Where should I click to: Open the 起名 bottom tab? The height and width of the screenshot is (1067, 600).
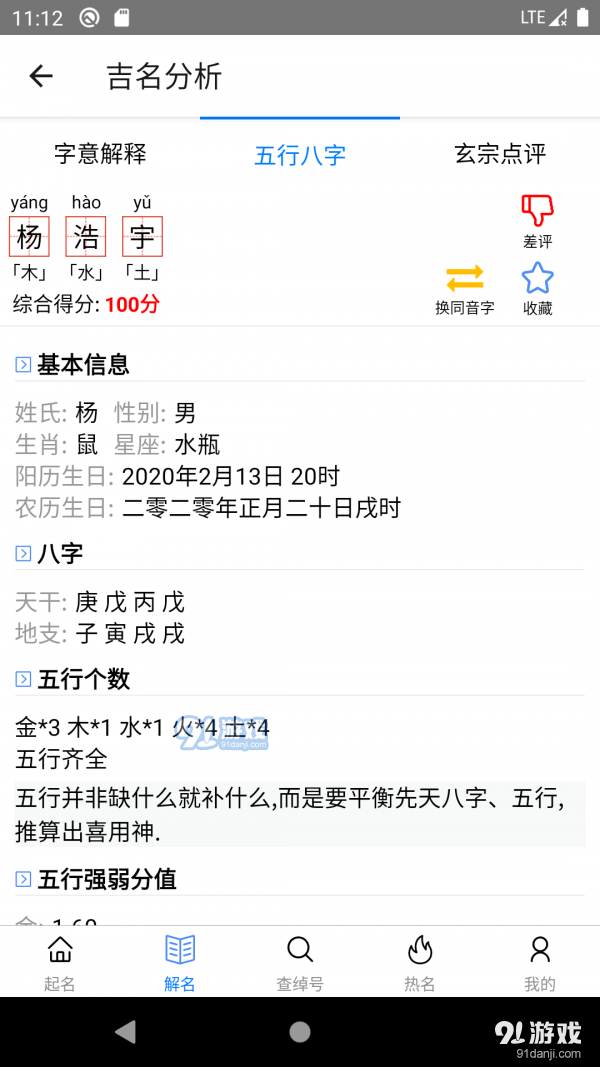click(x=60, y=962)
